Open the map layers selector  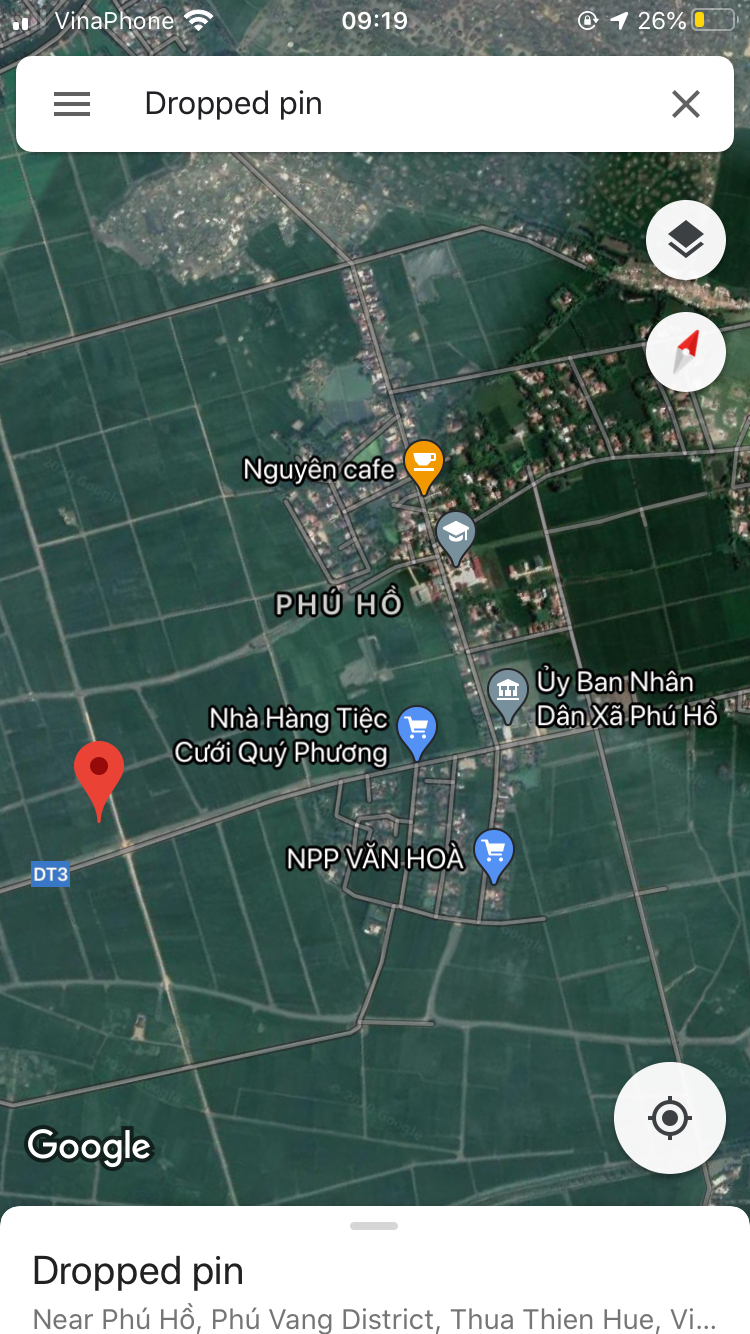point(685,240)
